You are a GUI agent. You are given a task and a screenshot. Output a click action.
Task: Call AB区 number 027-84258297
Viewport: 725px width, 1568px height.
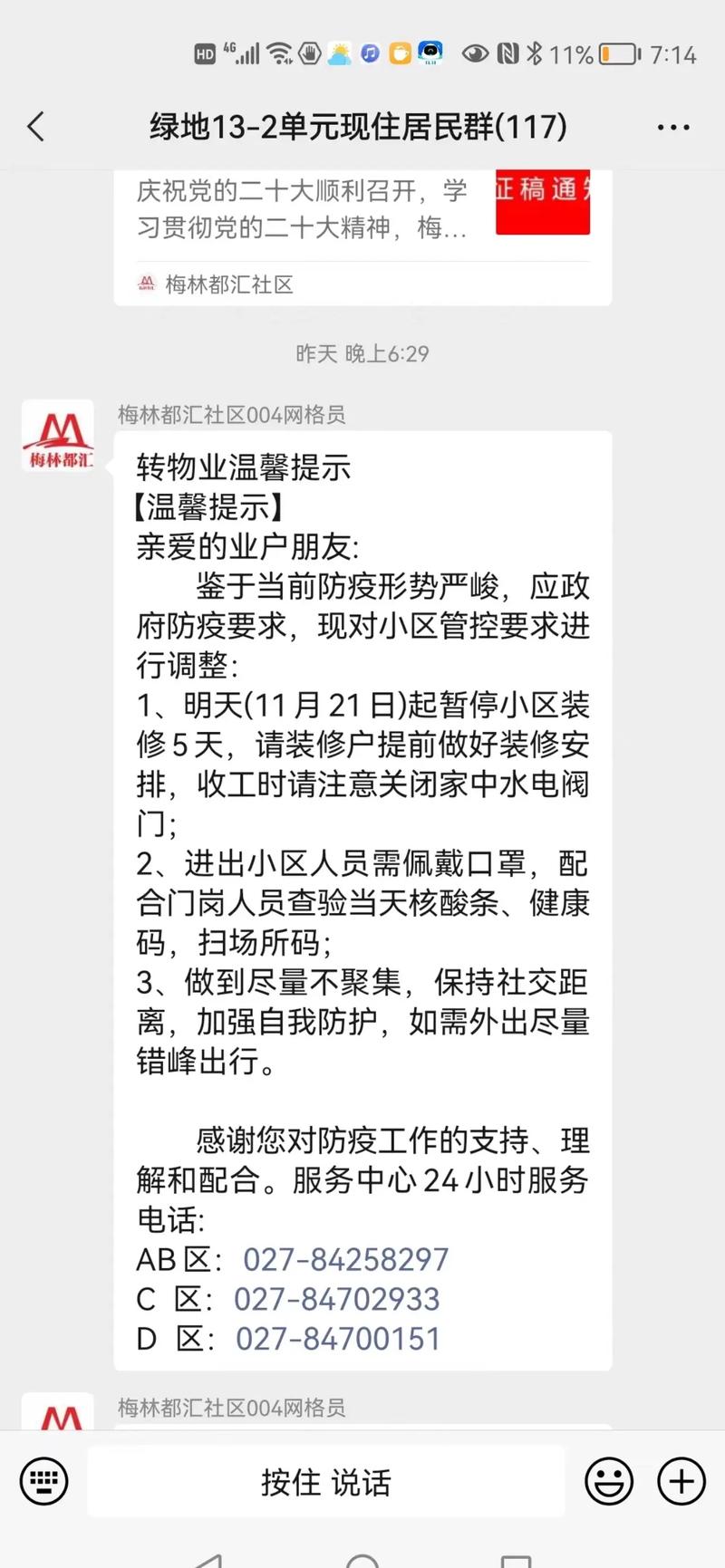click(345, 1259)
